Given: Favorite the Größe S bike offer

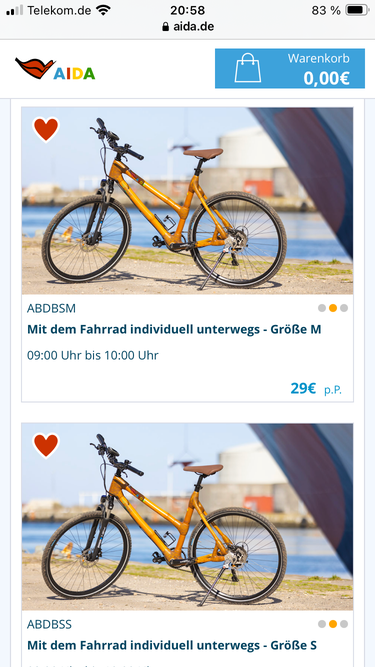Looking at the screenshot, I should point(46,445).
